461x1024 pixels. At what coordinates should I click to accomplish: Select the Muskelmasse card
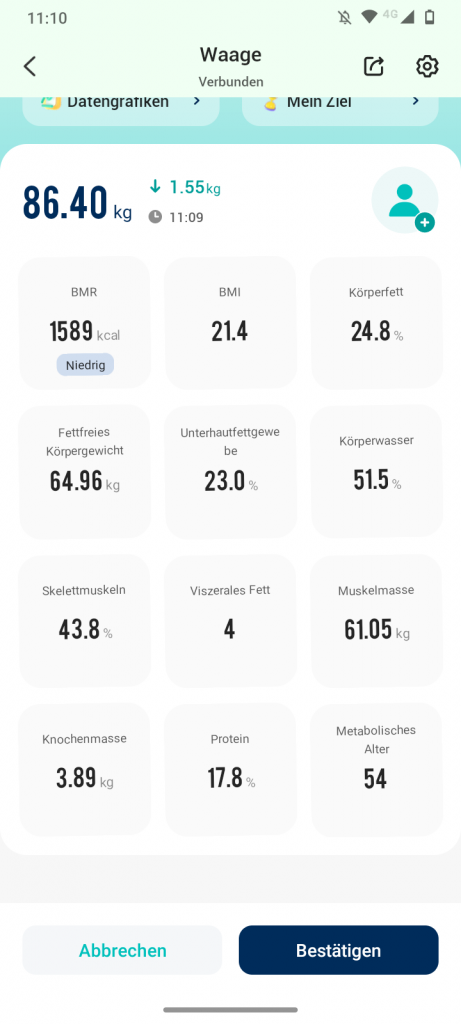(376, 621)
